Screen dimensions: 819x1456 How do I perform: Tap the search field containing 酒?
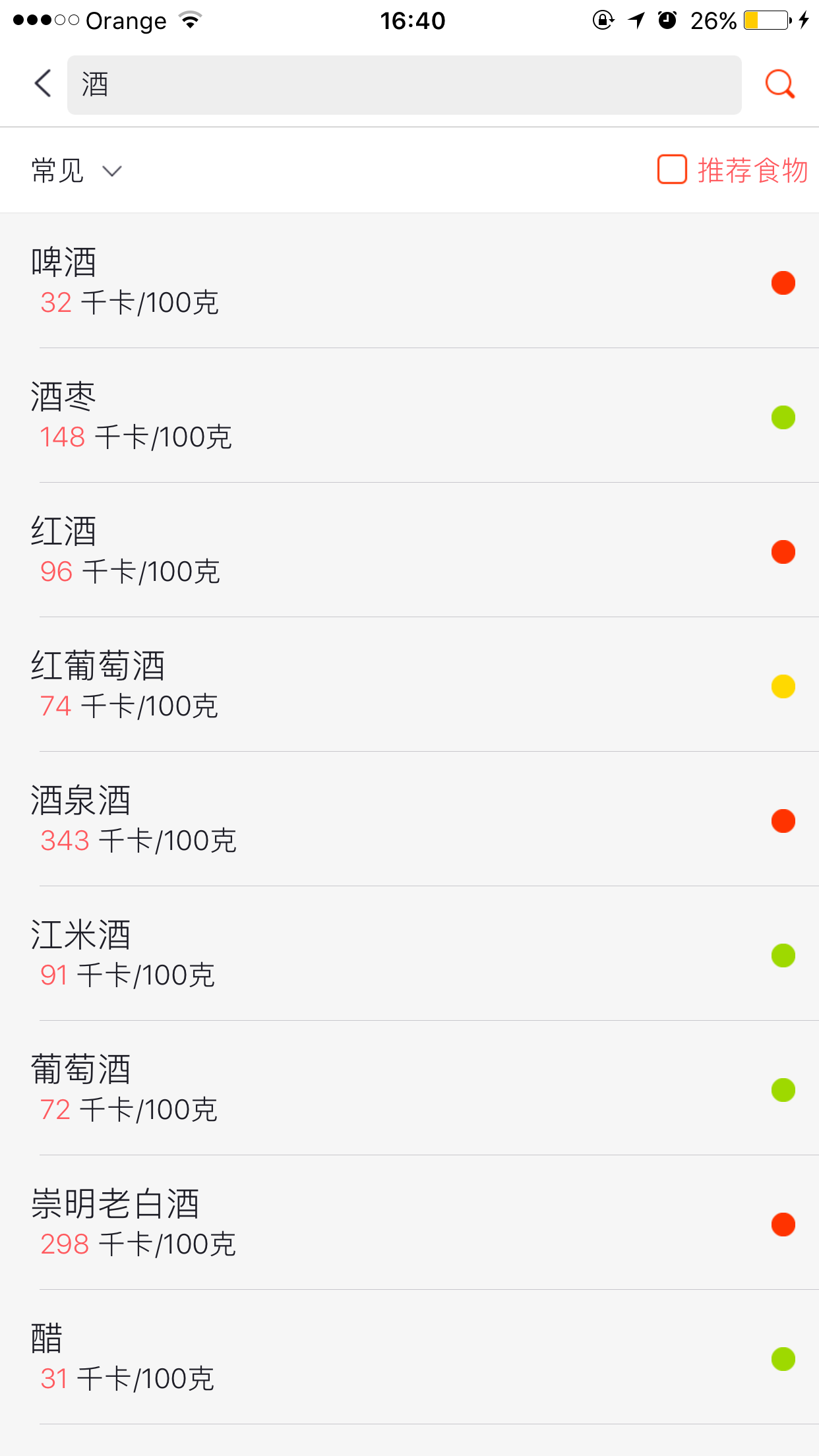[x=404, y=85]
